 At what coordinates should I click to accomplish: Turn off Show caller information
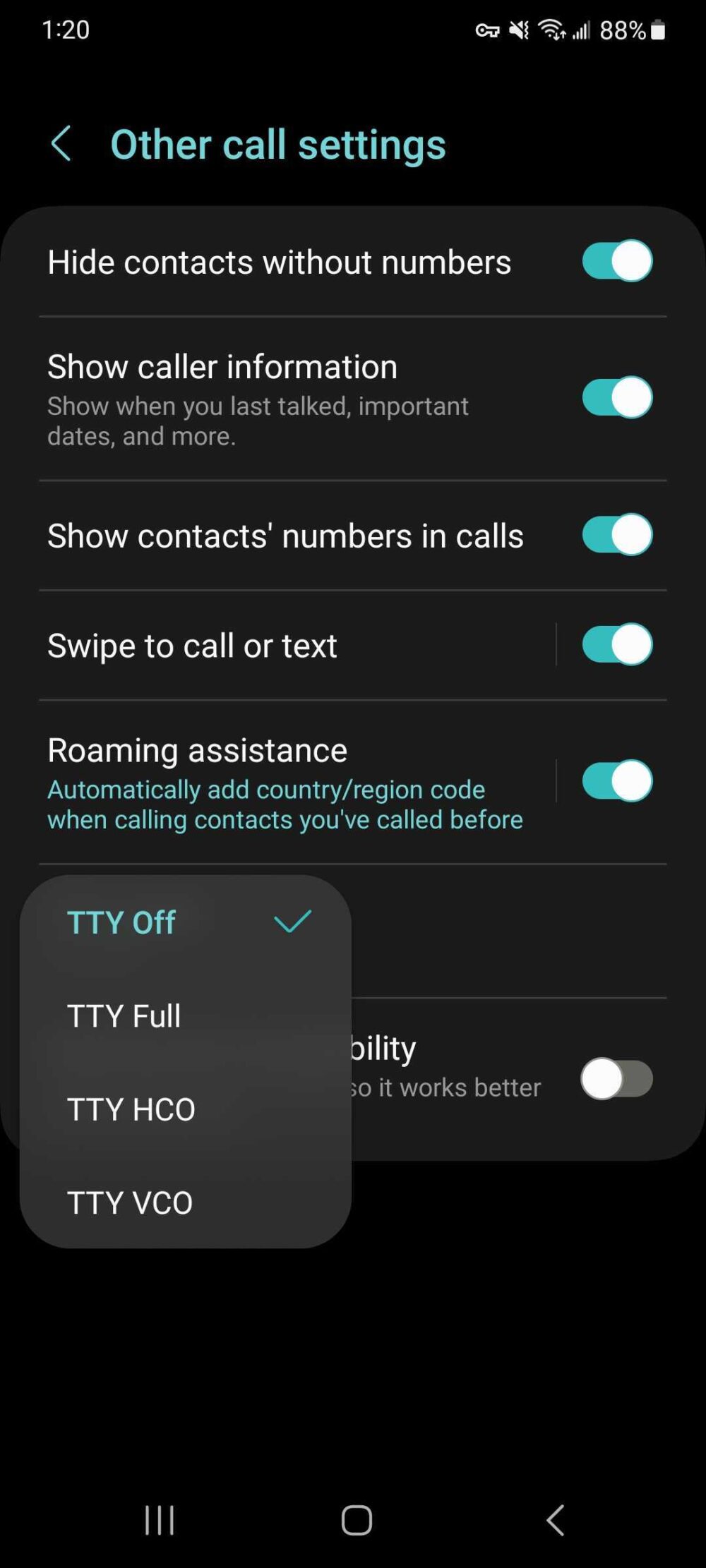pos(616,397)
